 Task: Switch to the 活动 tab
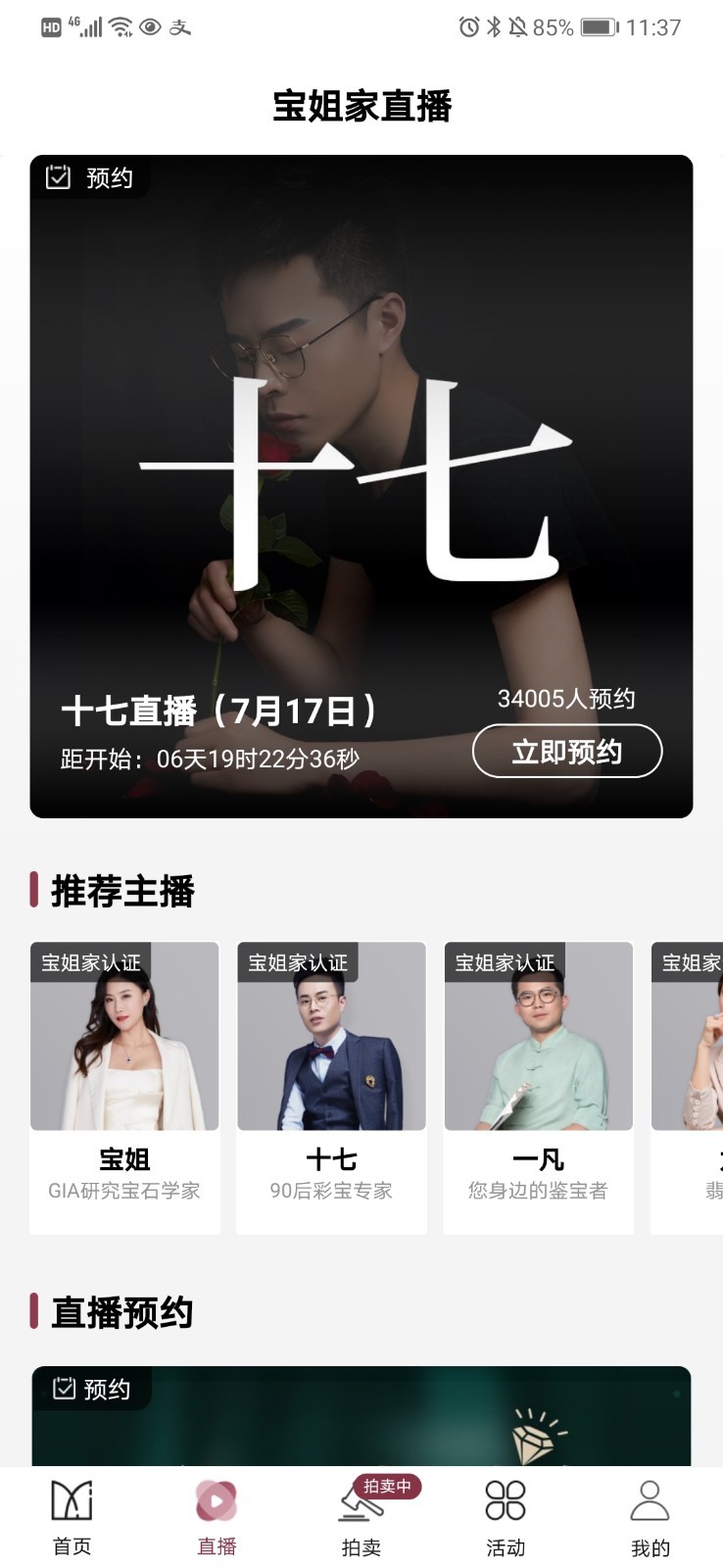506,1517
